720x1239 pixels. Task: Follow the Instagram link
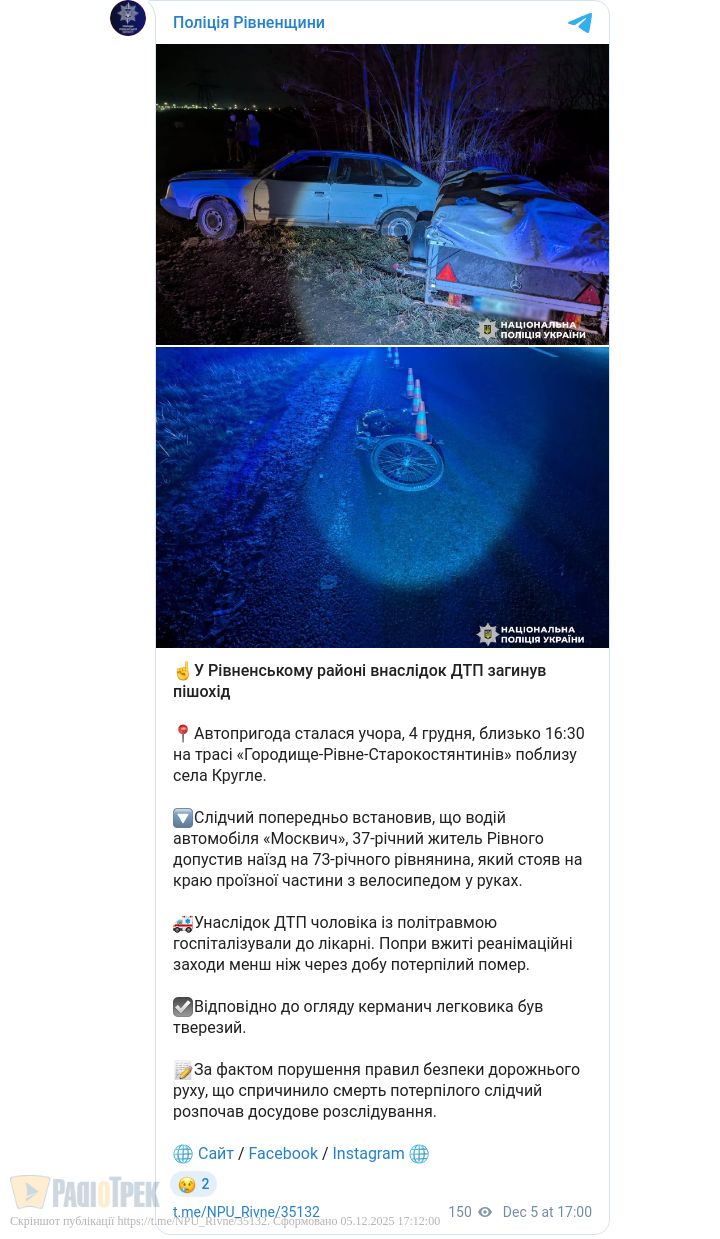(368, 1153)
